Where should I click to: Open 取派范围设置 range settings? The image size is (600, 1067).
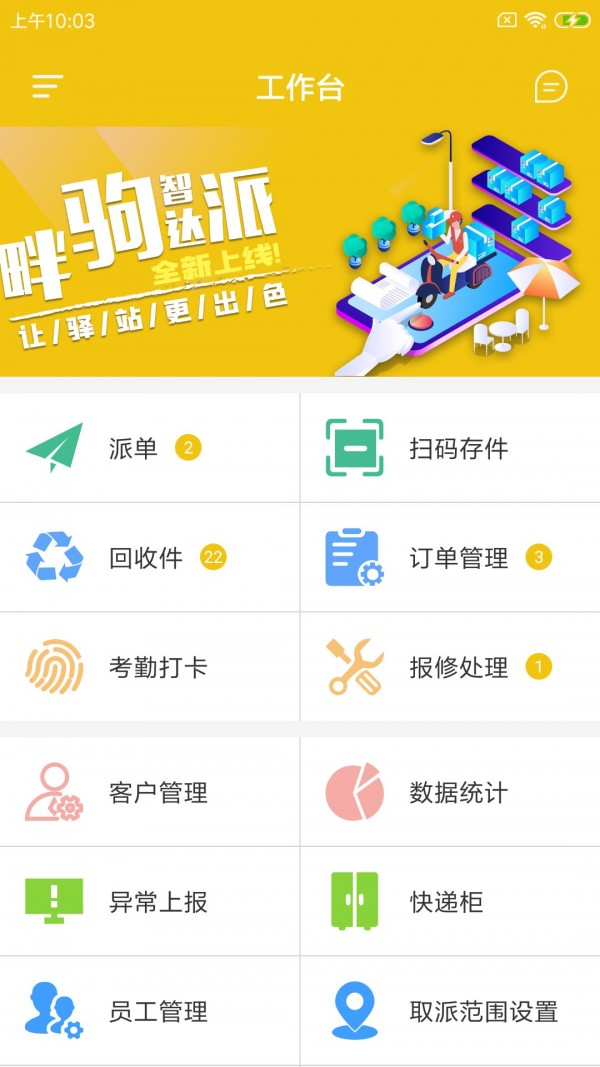[450, 1011]
